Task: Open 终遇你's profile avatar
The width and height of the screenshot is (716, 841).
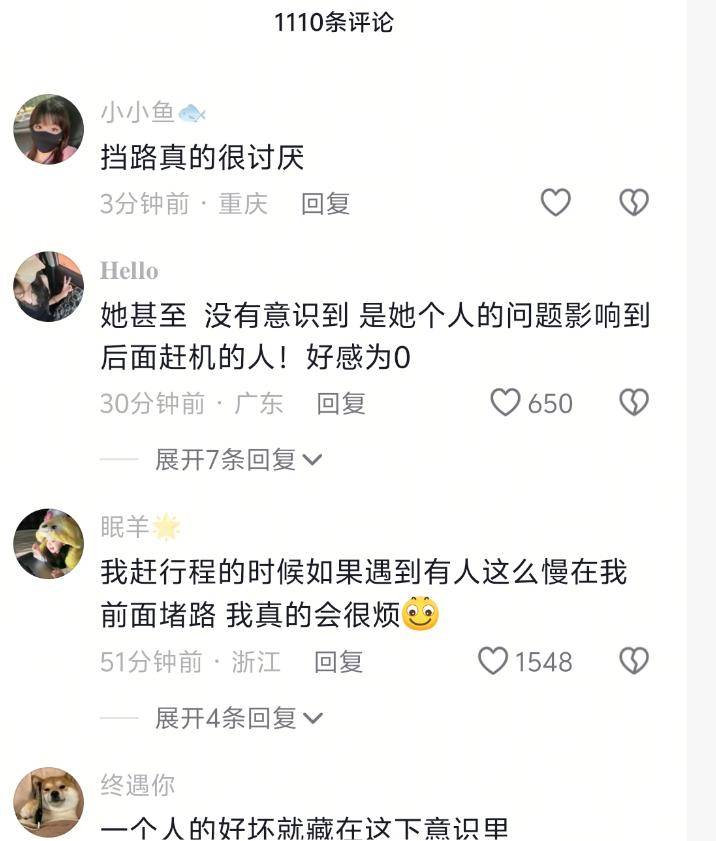Action: pos(48,801)
